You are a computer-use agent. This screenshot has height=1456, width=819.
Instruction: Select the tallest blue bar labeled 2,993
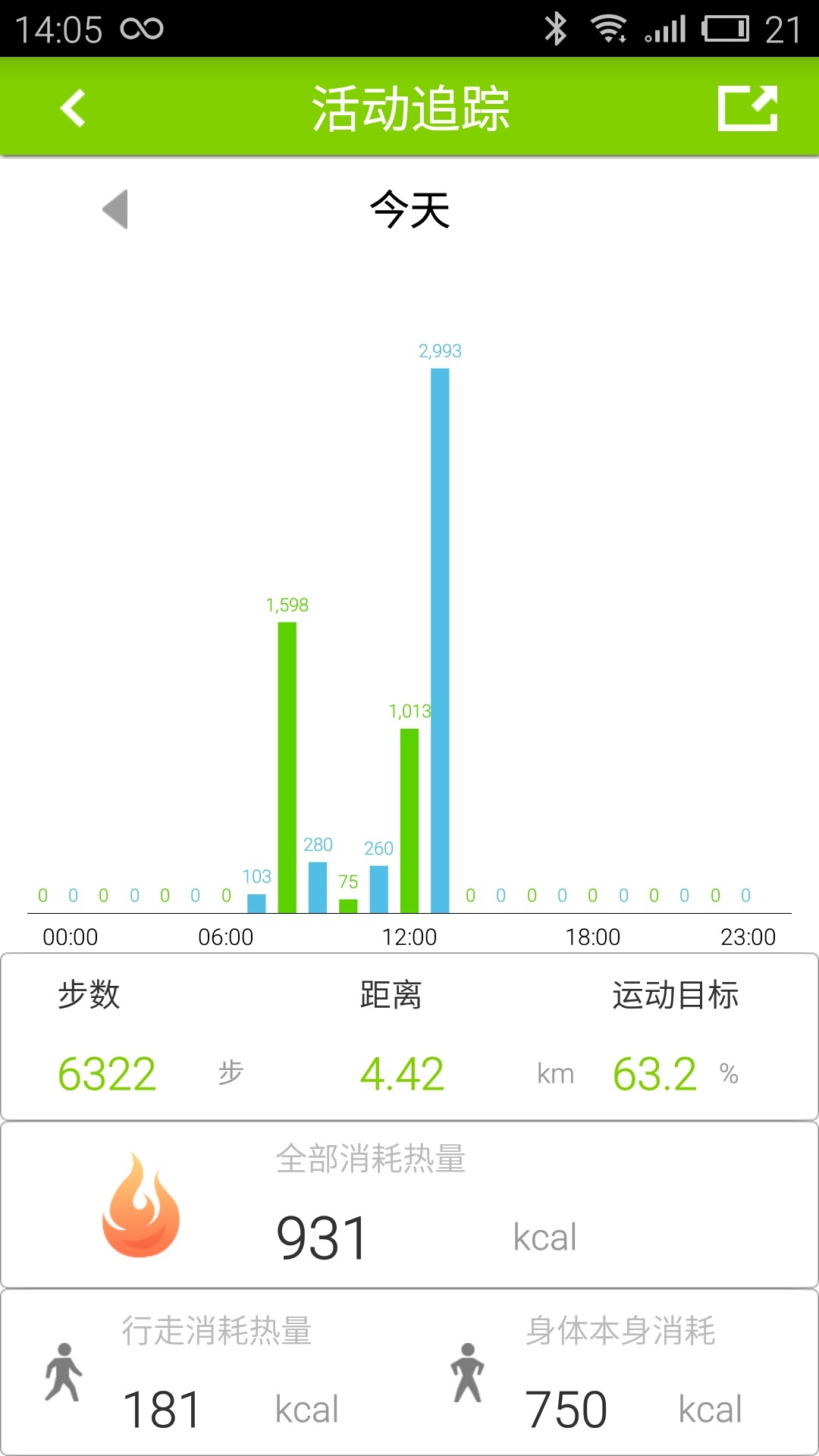[440, 637]
